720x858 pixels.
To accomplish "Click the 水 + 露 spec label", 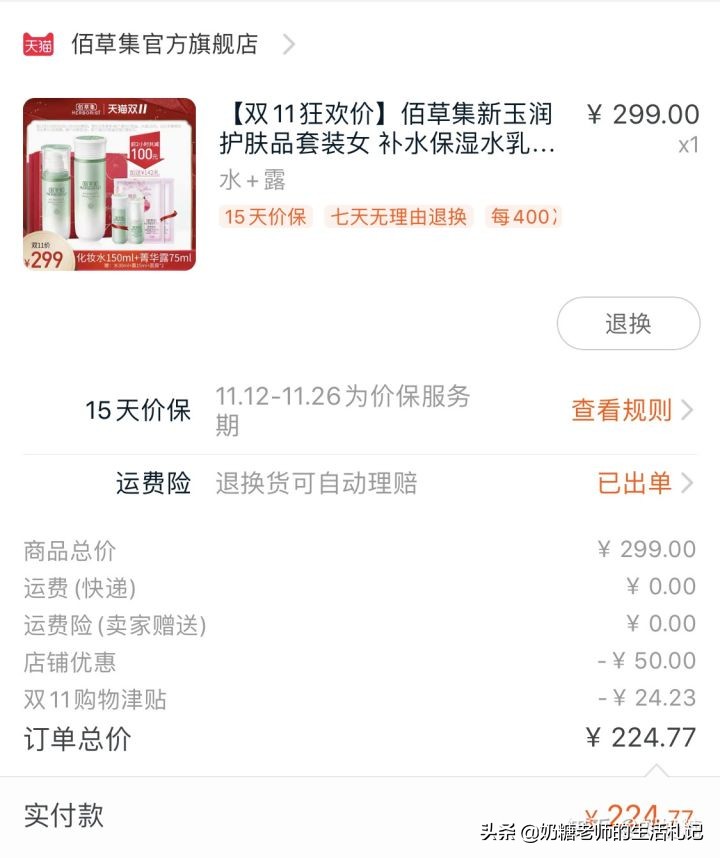I will pyautogui.click(x=240, y=183).
